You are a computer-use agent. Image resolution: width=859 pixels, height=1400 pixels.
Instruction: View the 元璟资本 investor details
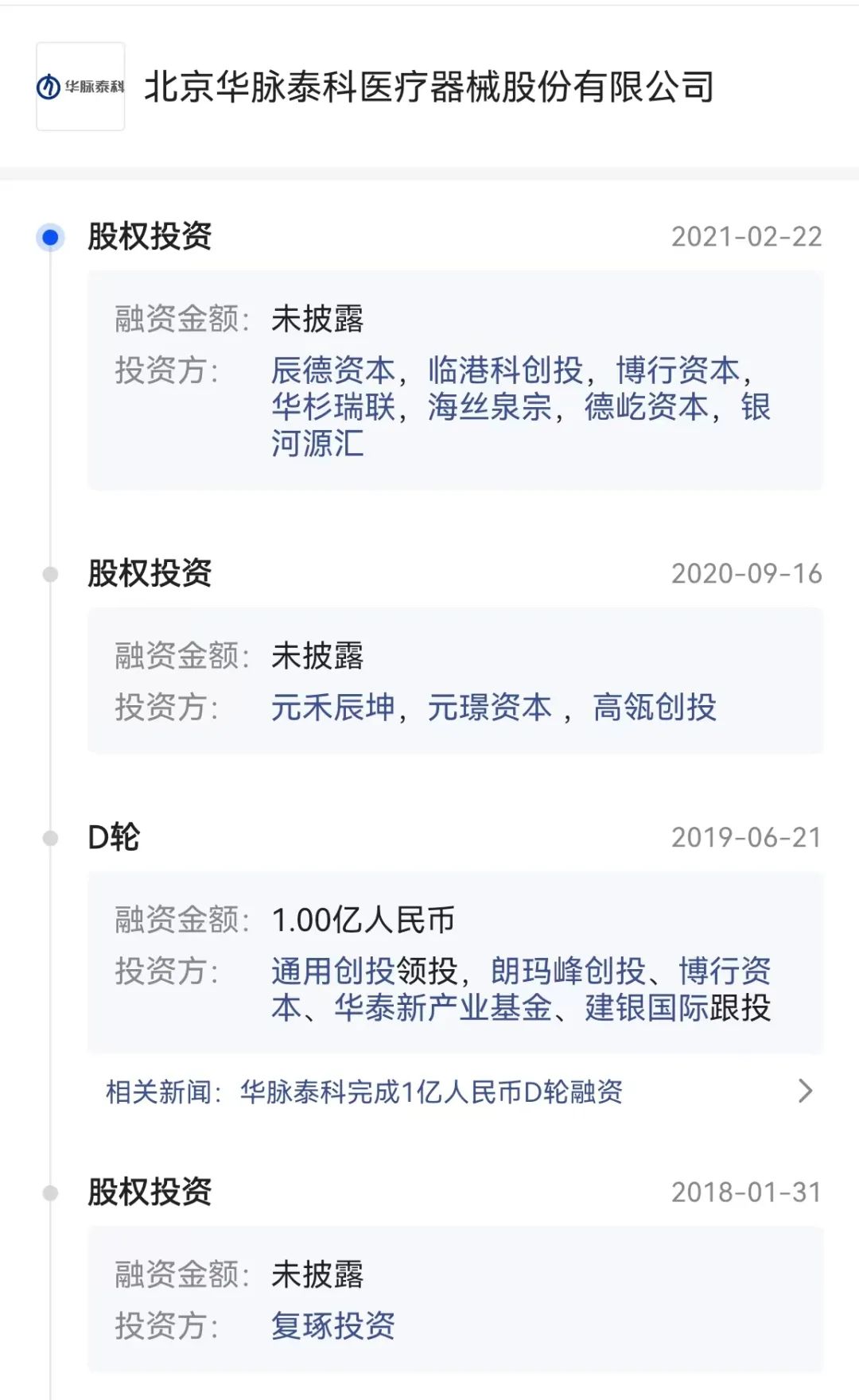[x=489, y=708]
